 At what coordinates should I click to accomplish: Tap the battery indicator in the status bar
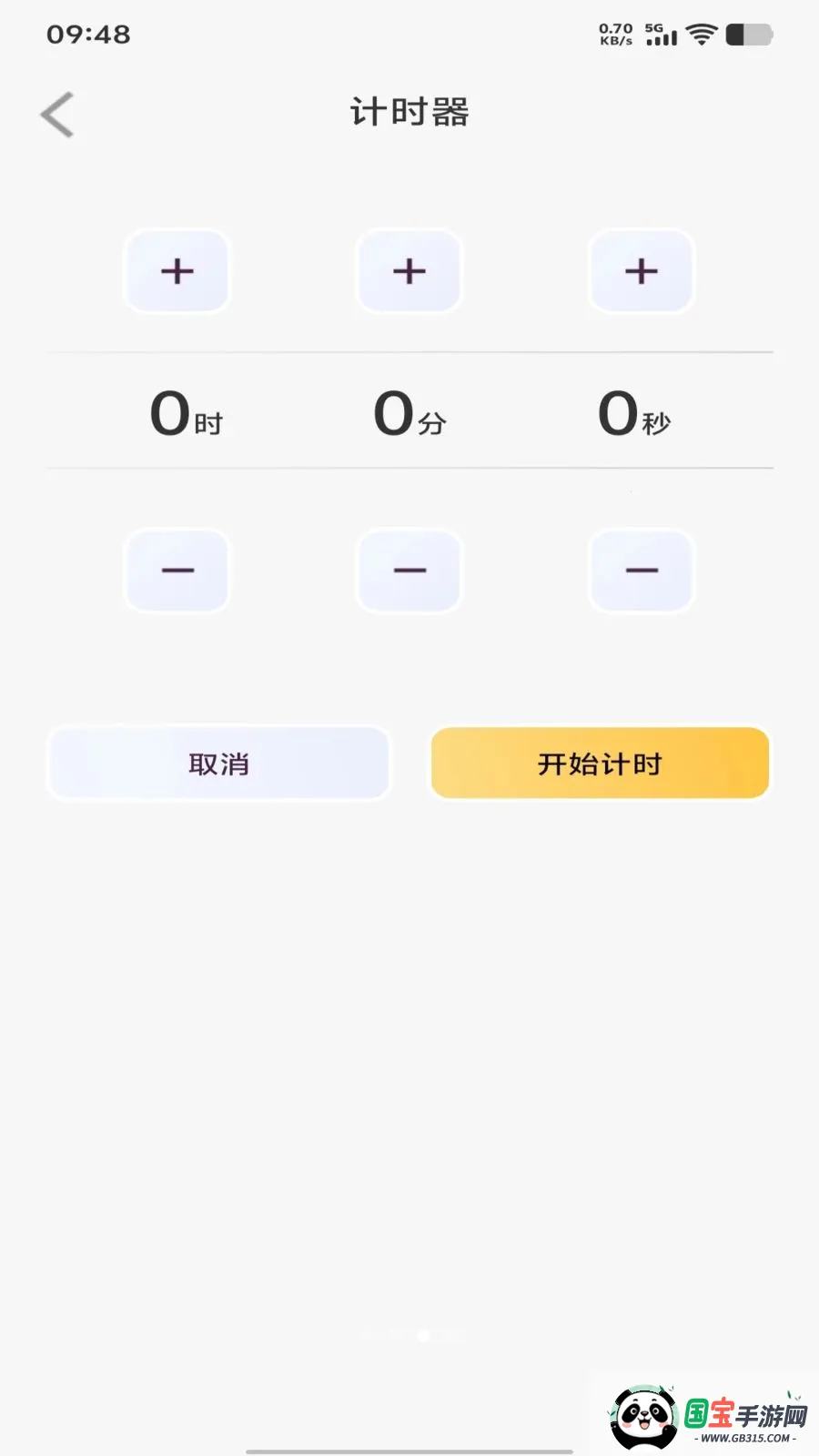(x=748, y=35)
